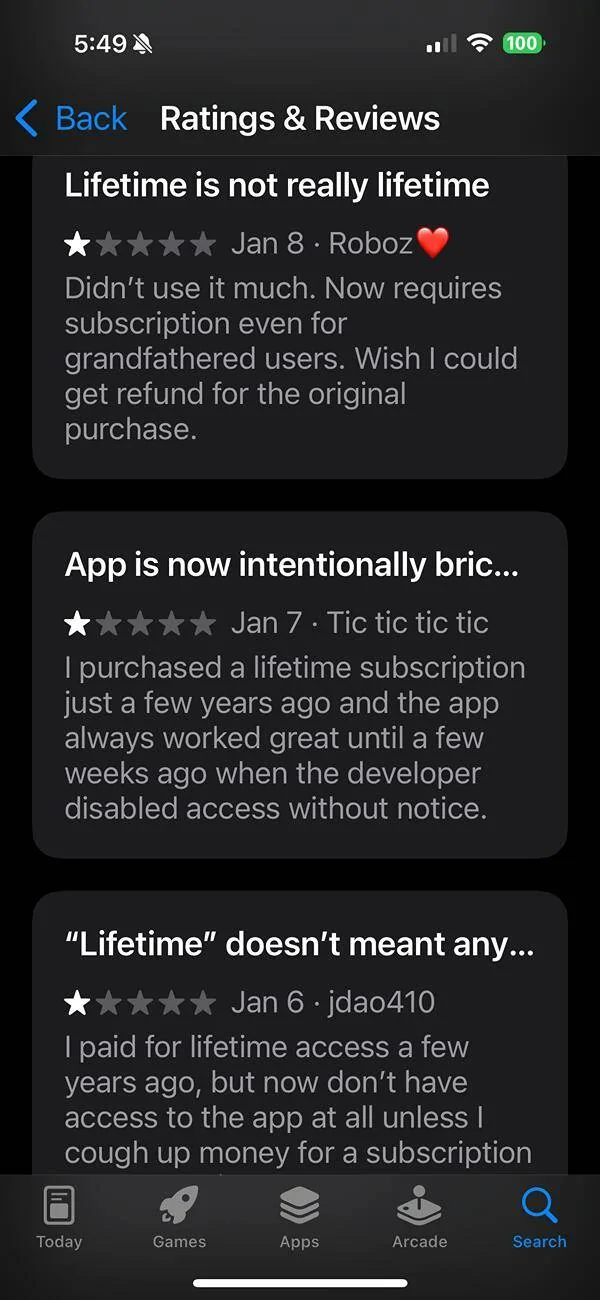This screenshot has height=1300, width=600.
Task: Select the Search tab
Action: tap(540, 1217)
